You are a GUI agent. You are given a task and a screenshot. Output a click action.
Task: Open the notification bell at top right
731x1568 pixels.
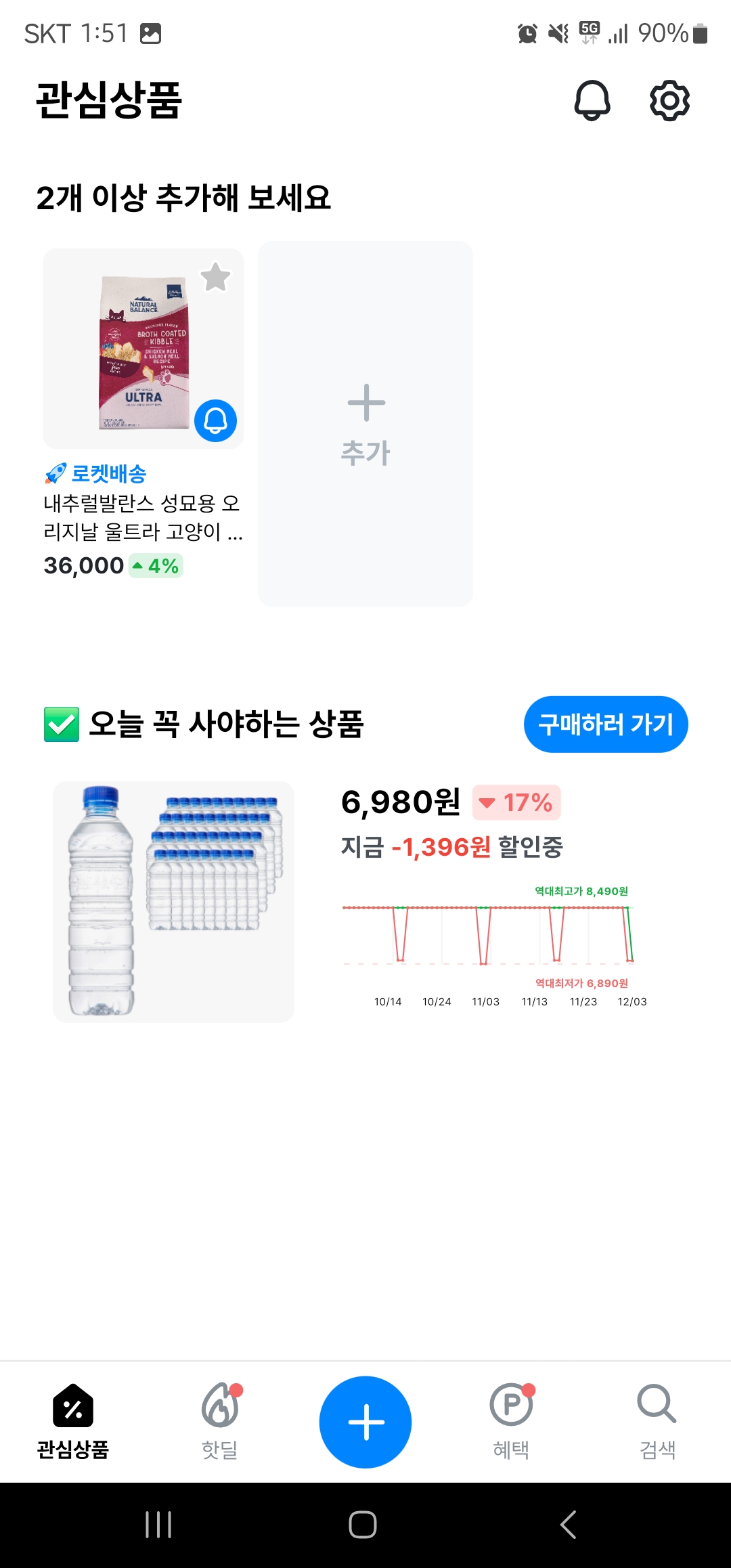(x=591, y=100)
